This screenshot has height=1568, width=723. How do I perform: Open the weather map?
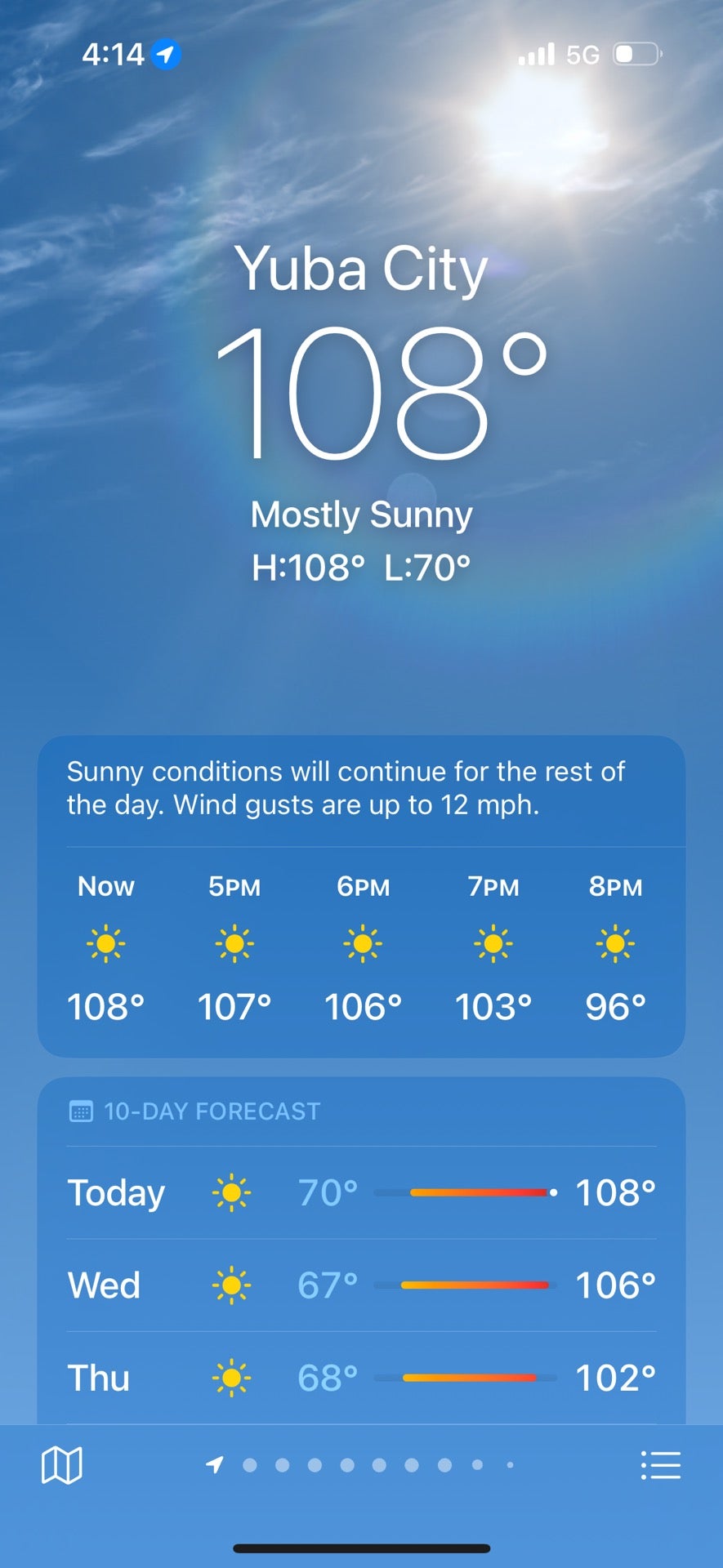pyautogui.click(x=62, y=1465)
